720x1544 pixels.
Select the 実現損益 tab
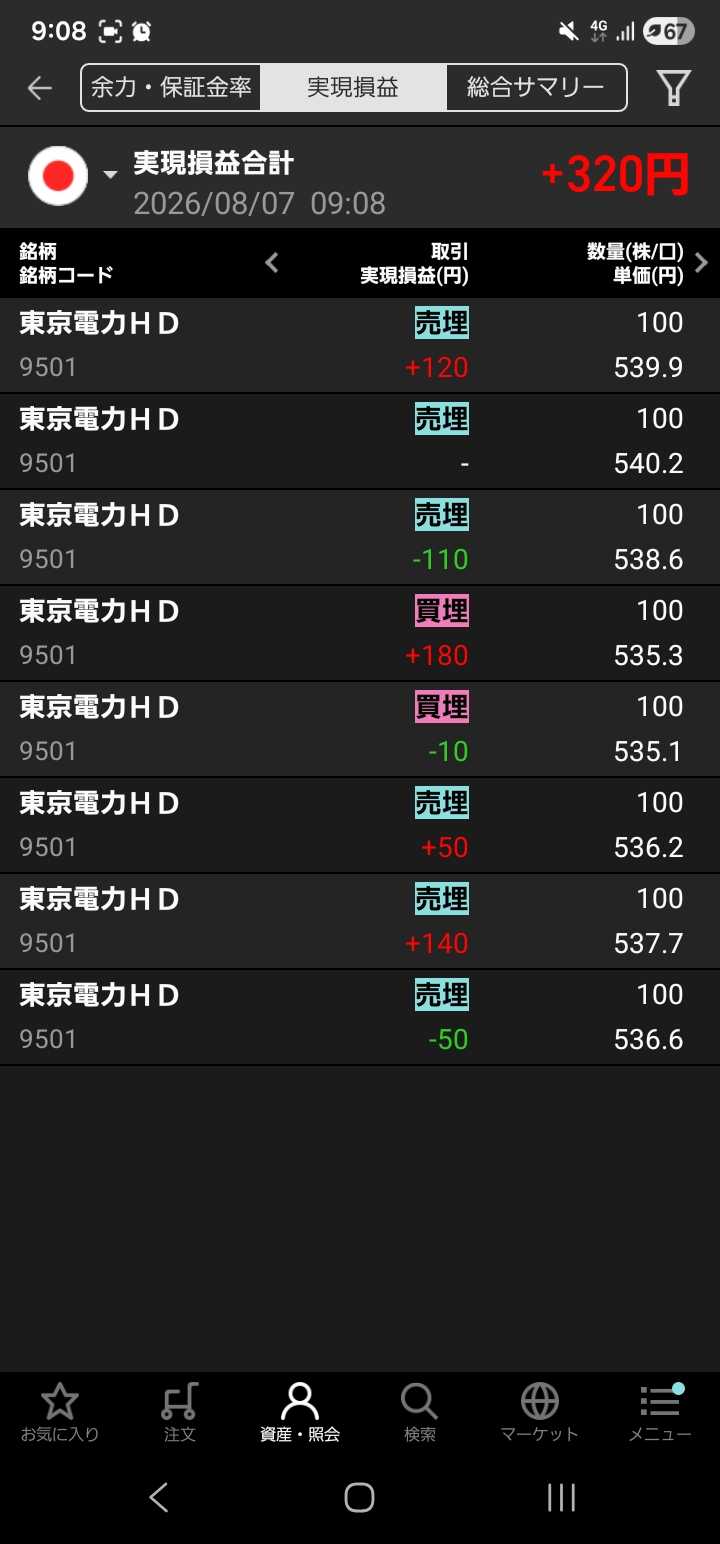pyautogui.click(x=353, y=88)
